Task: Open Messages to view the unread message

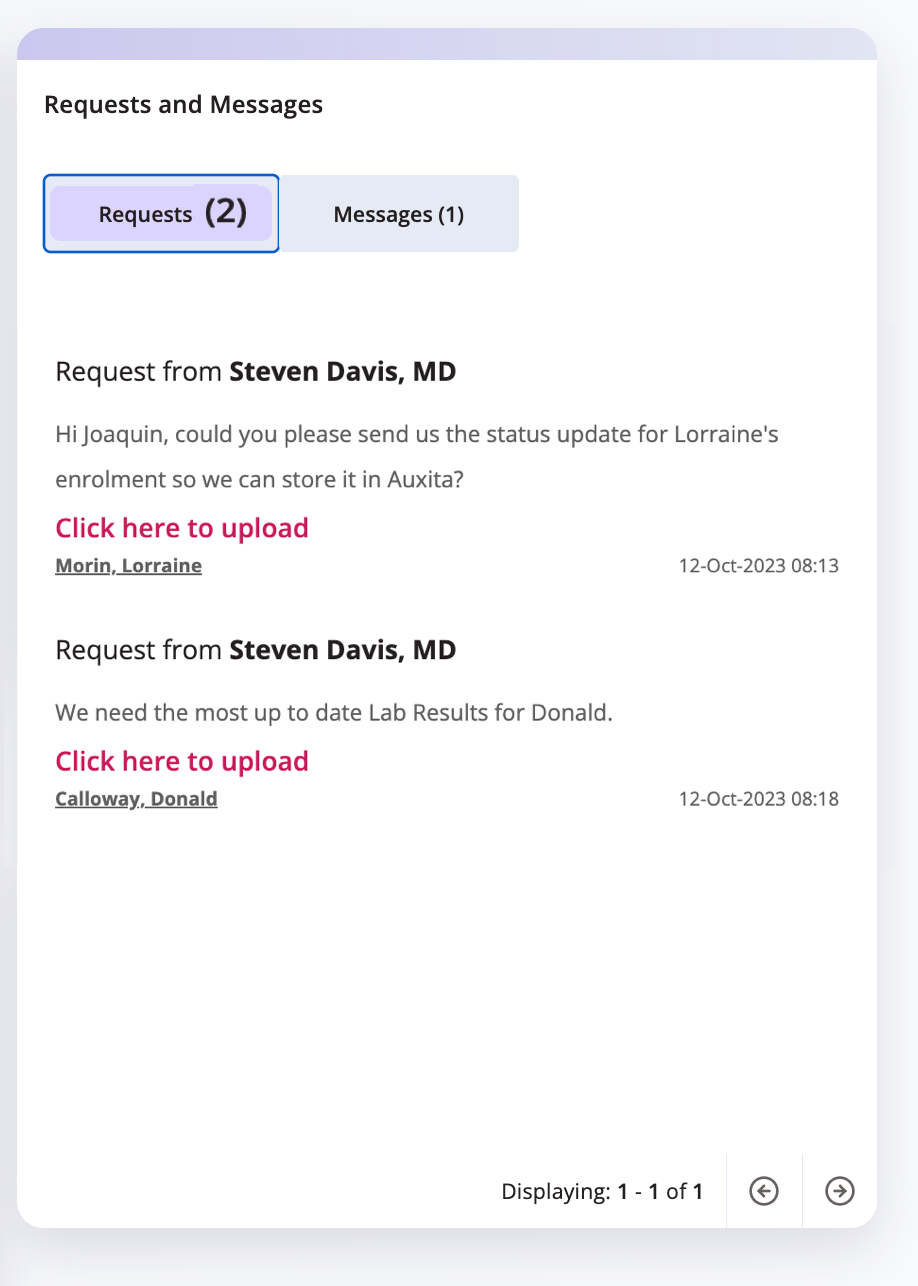Action: coord(398,213)
